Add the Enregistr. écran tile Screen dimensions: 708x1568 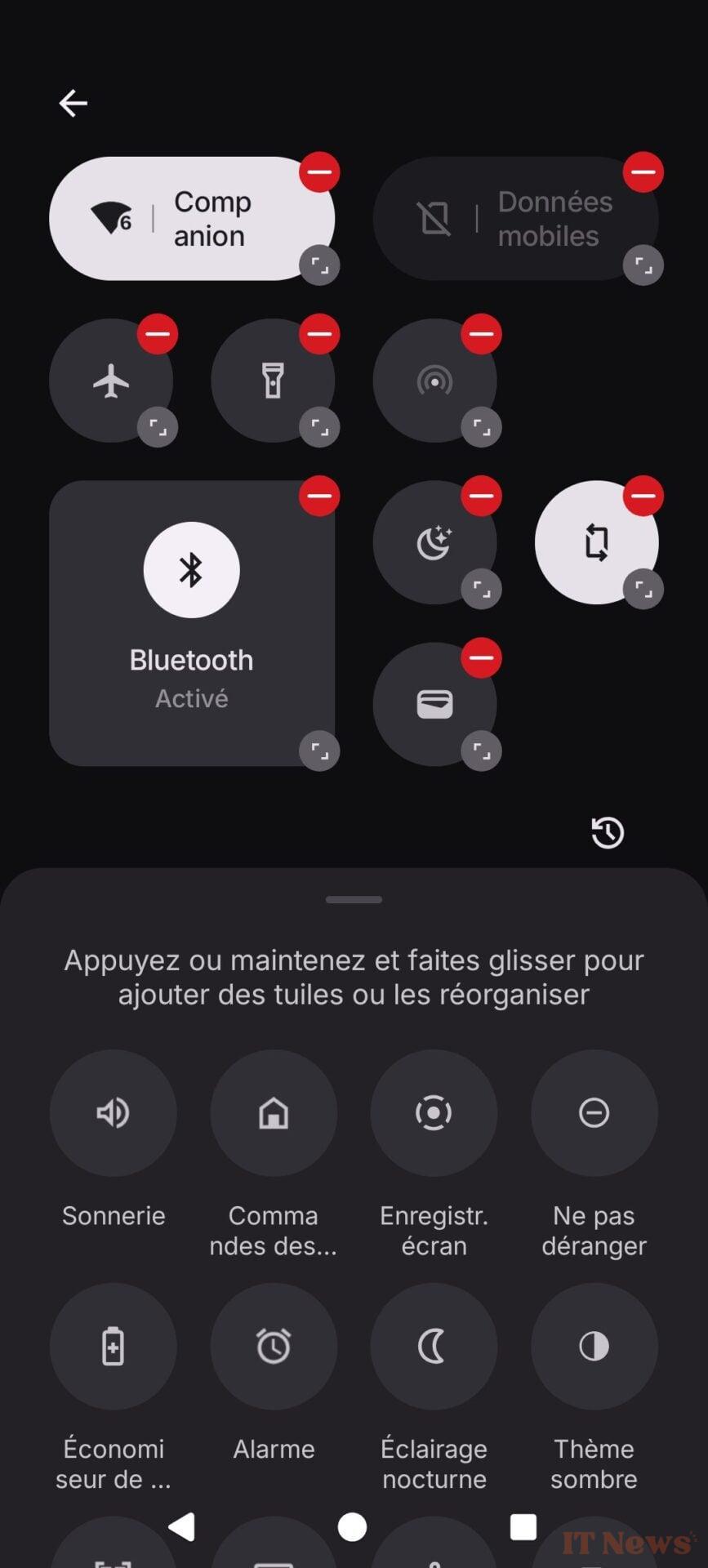pyautogui.click(x=434, y=1112)
